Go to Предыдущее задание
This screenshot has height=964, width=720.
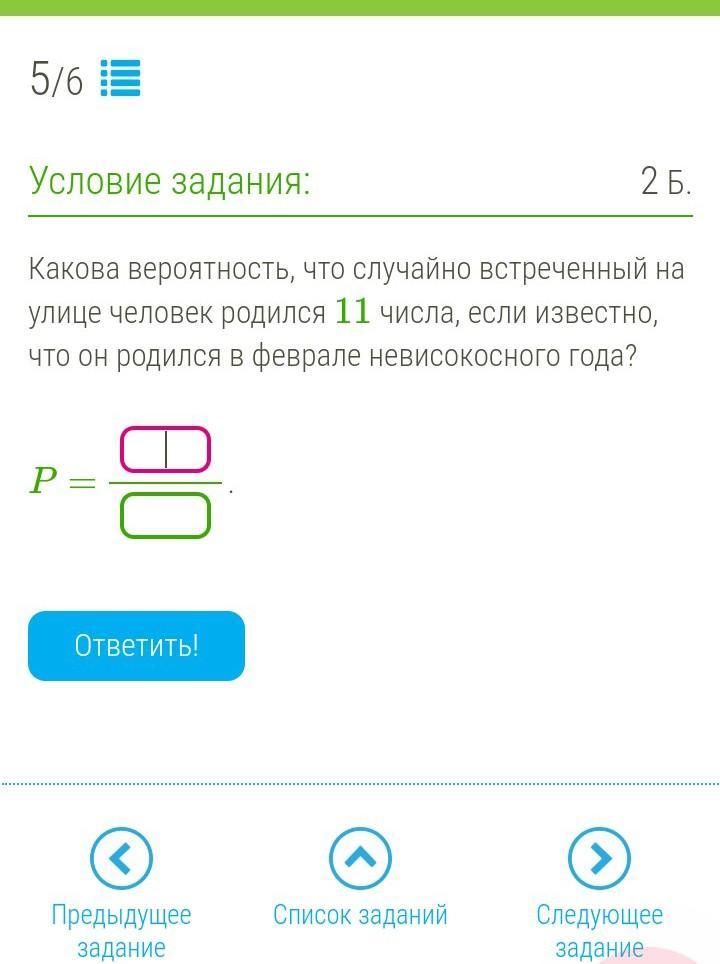tap(121, 859)
